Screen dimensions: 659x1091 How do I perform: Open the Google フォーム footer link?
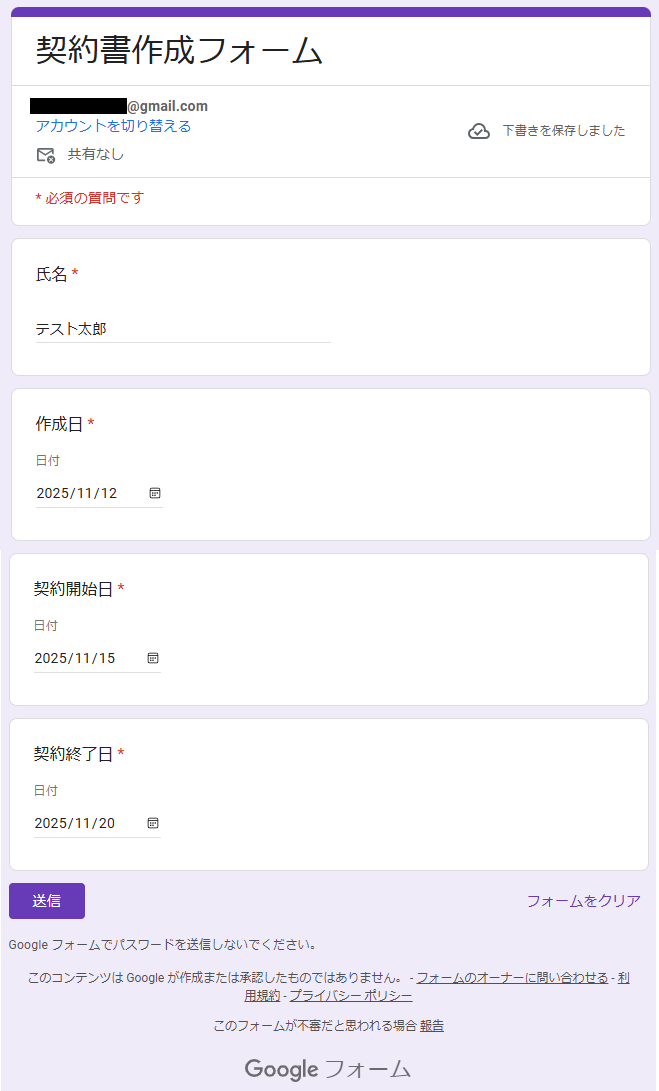tap(328, 1069)
